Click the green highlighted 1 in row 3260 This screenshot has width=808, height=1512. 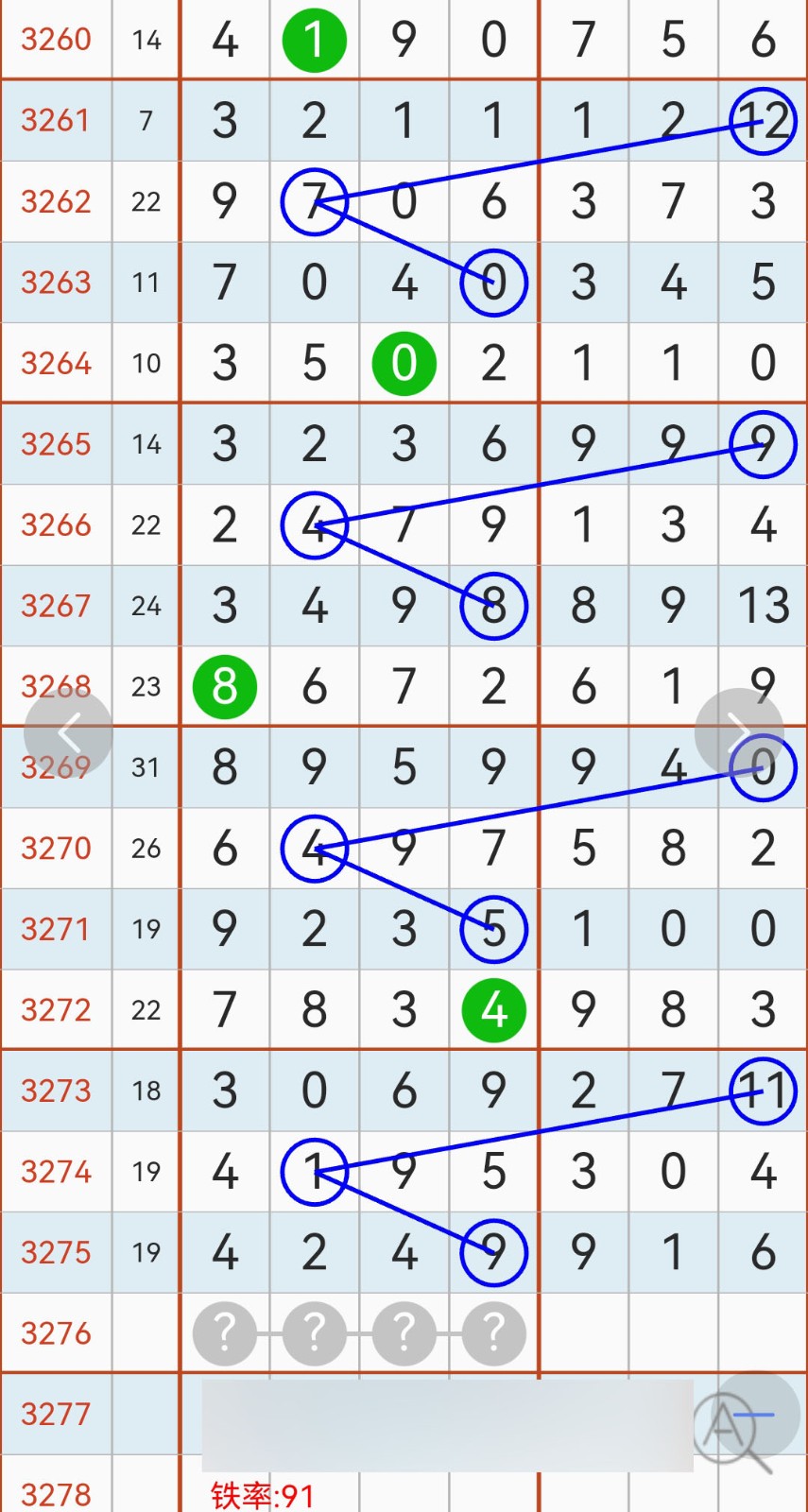pos(314,40)
